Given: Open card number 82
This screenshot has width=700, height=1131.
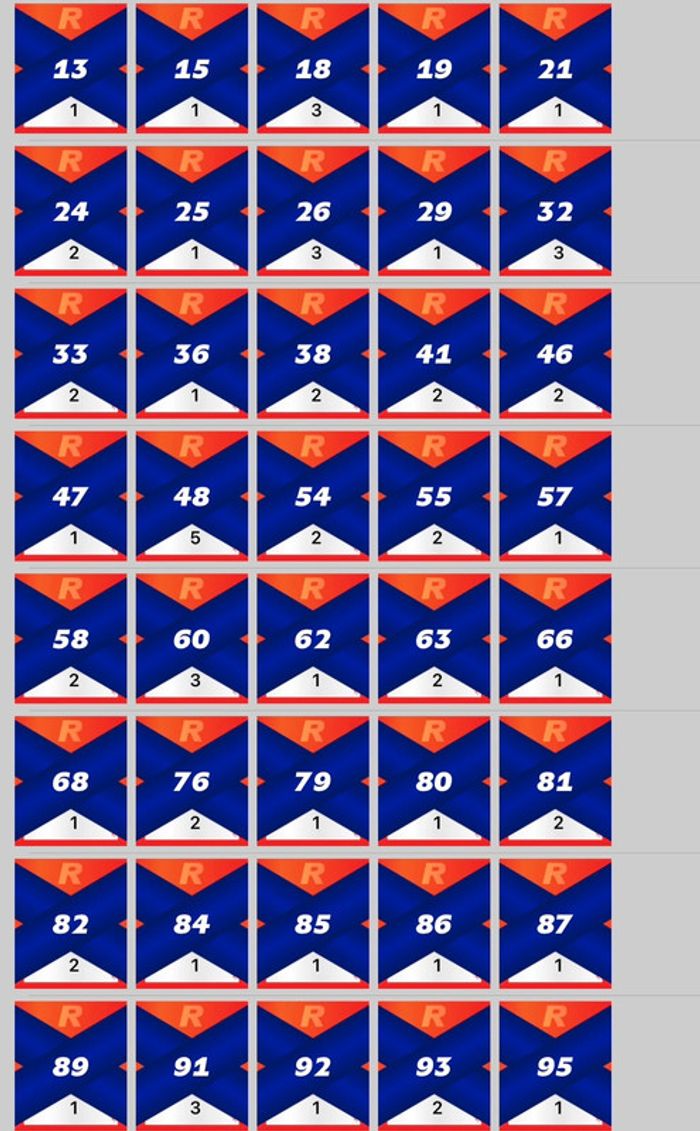Looking at the screenshot, I should coord(70,924).
